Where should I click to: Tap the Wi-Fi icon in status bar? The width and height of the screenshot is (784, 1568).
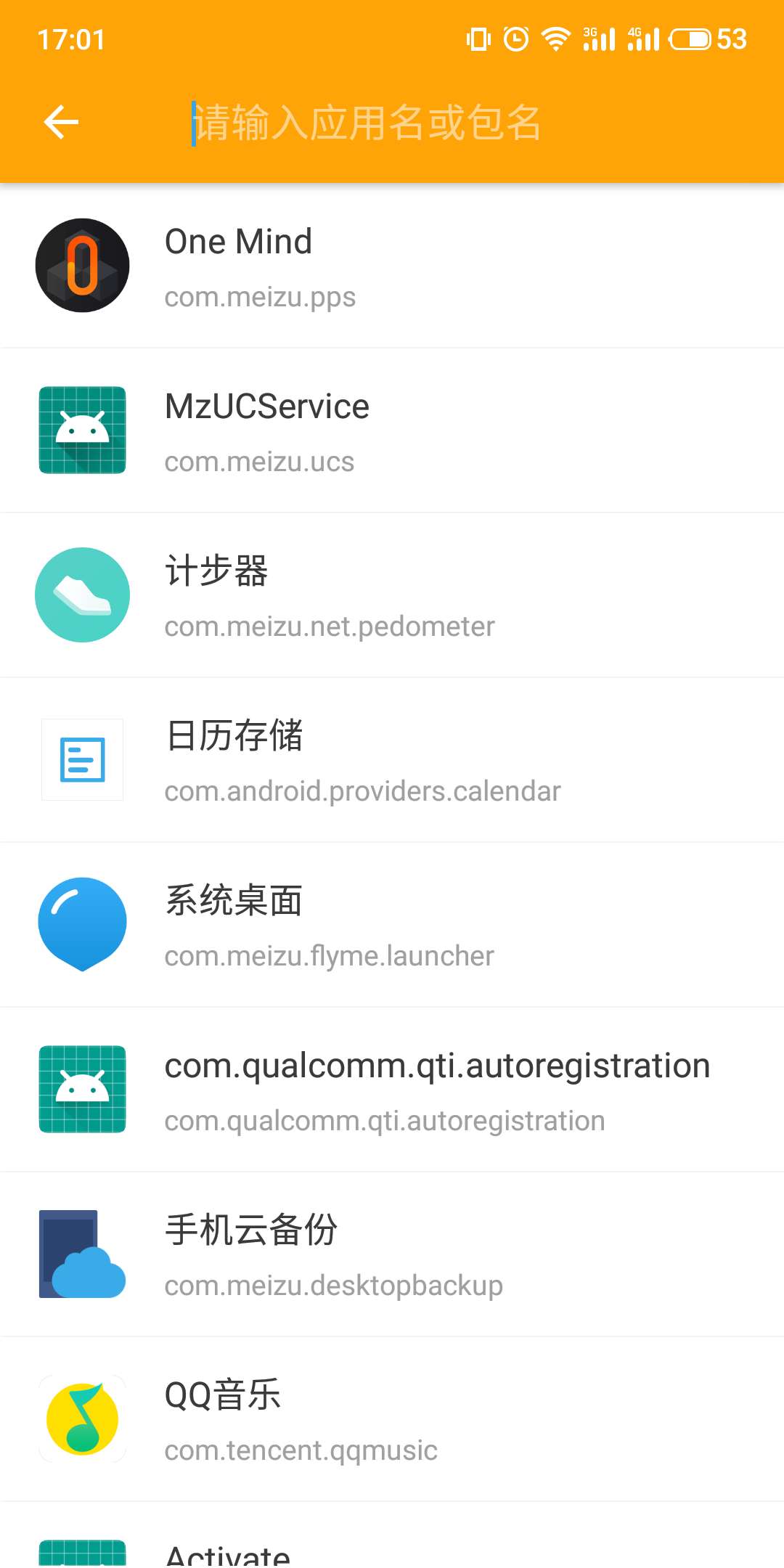click(555, 38)
